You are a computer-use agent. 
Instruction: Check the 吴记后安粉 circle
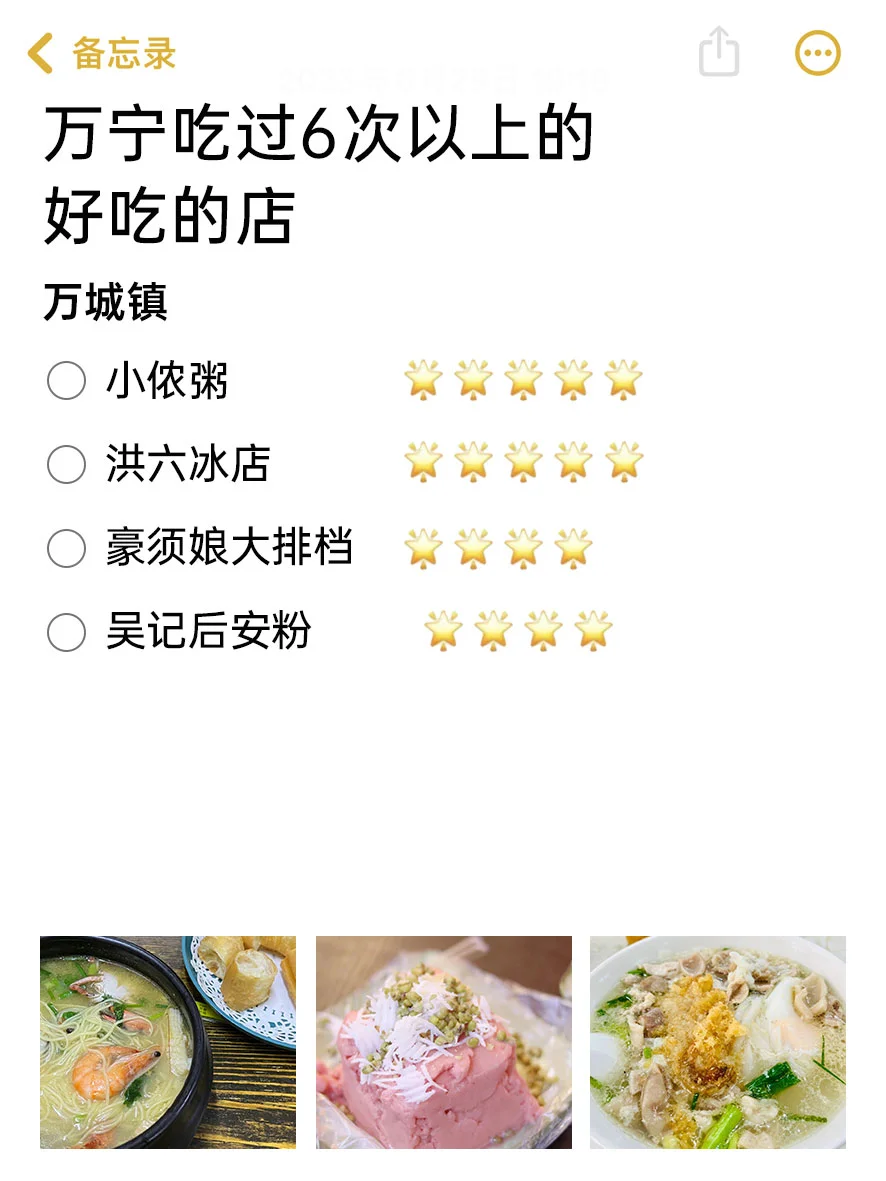[x=67, y=631]
